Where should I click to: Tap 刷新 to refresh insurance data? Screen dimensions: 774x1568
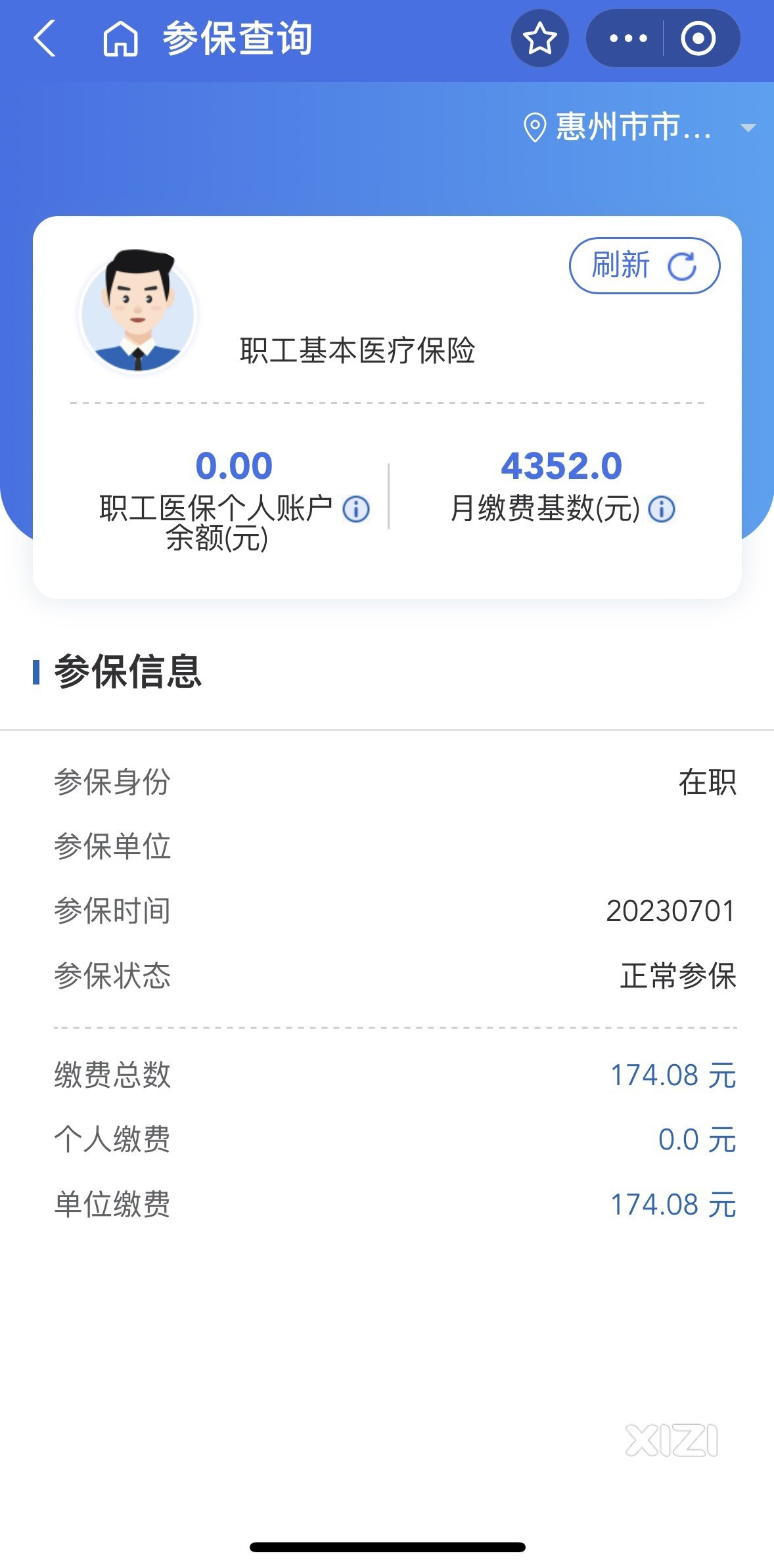tap(644, 265)
